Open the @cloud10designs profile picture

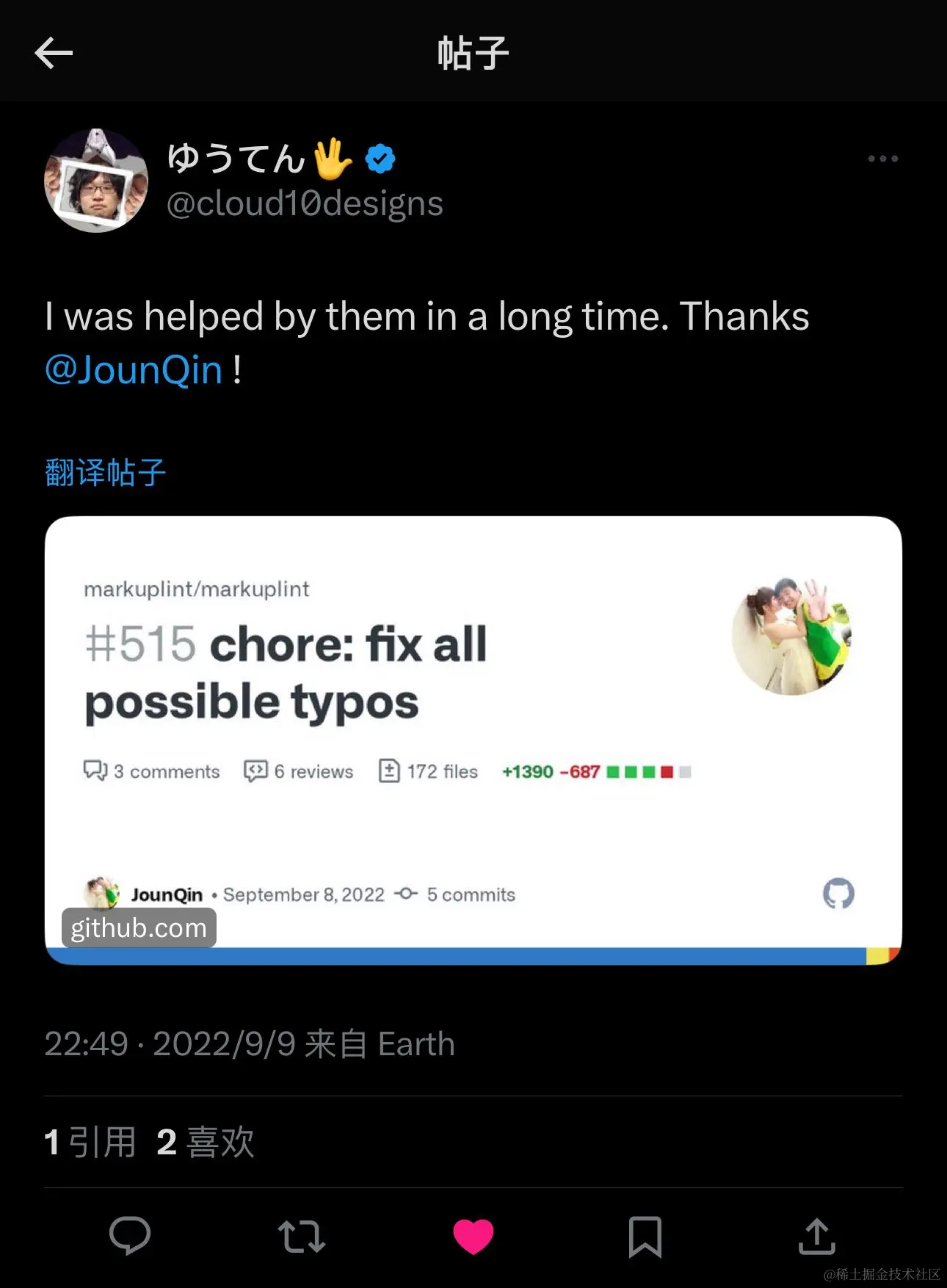(x=96, y=181)
